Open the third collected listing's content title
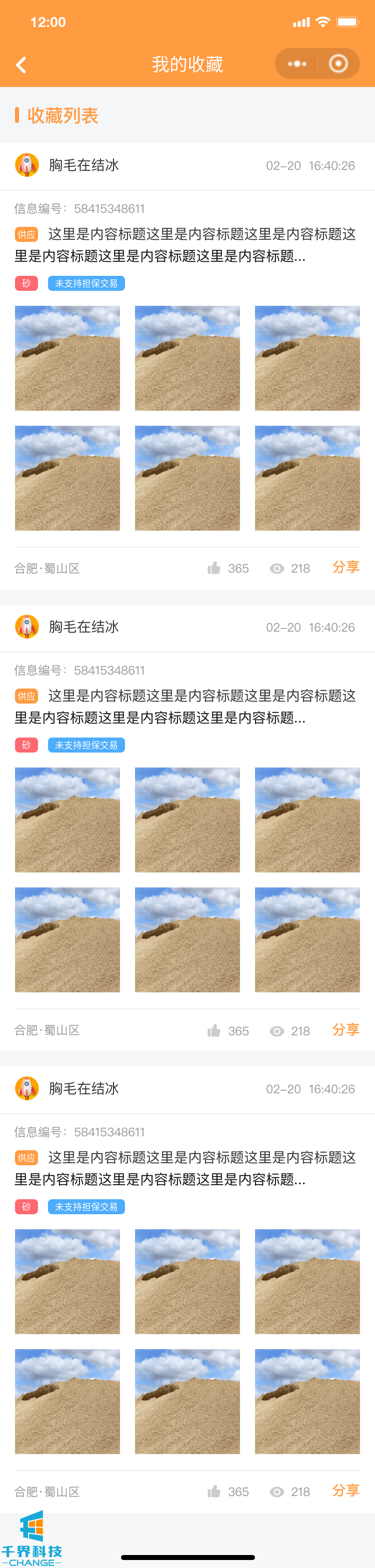The width and height of the screenshot is (375, 1568). tap(186, 1167)
